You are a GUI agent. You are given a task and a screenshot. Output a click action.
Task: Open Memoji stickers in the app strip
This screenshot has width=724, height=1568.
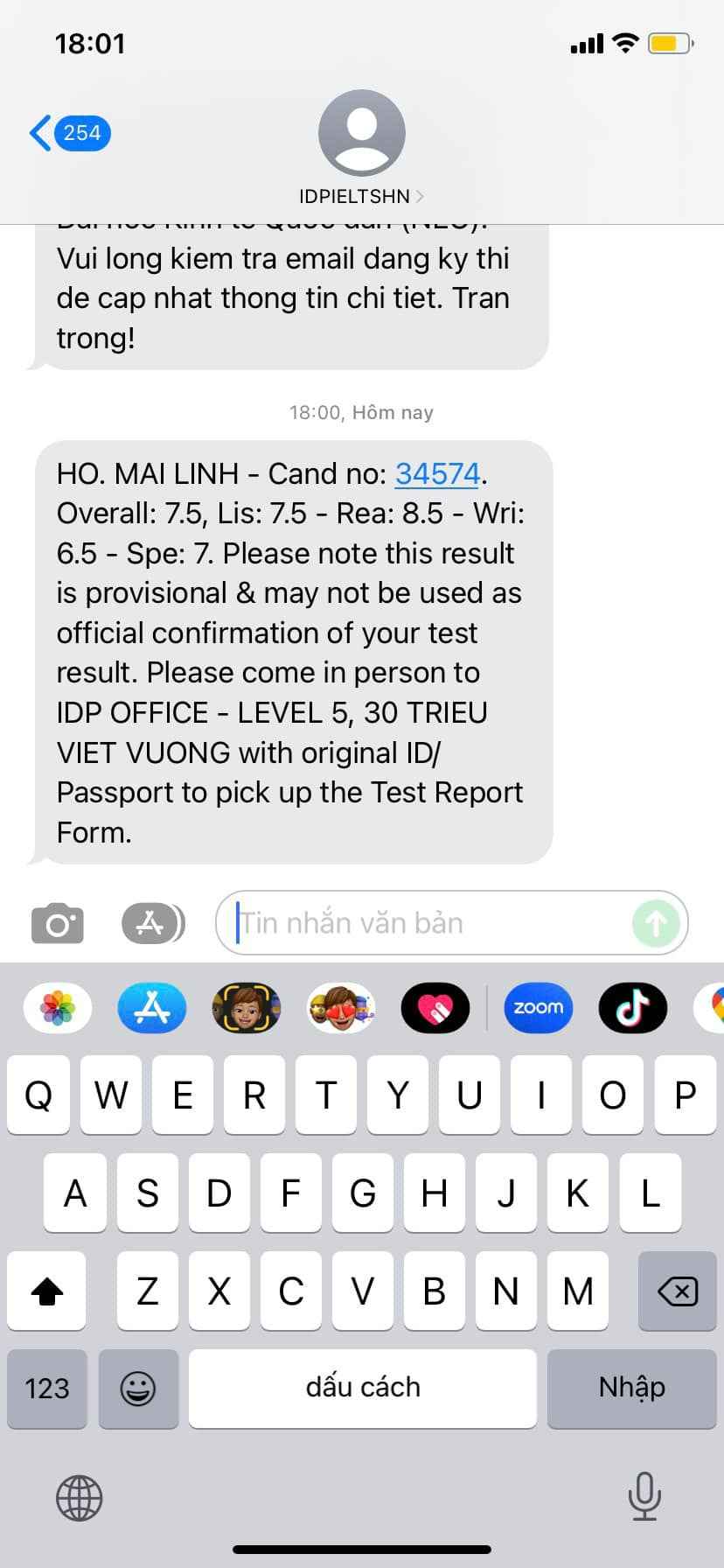pyautogui.click(x=341, y=1008)
